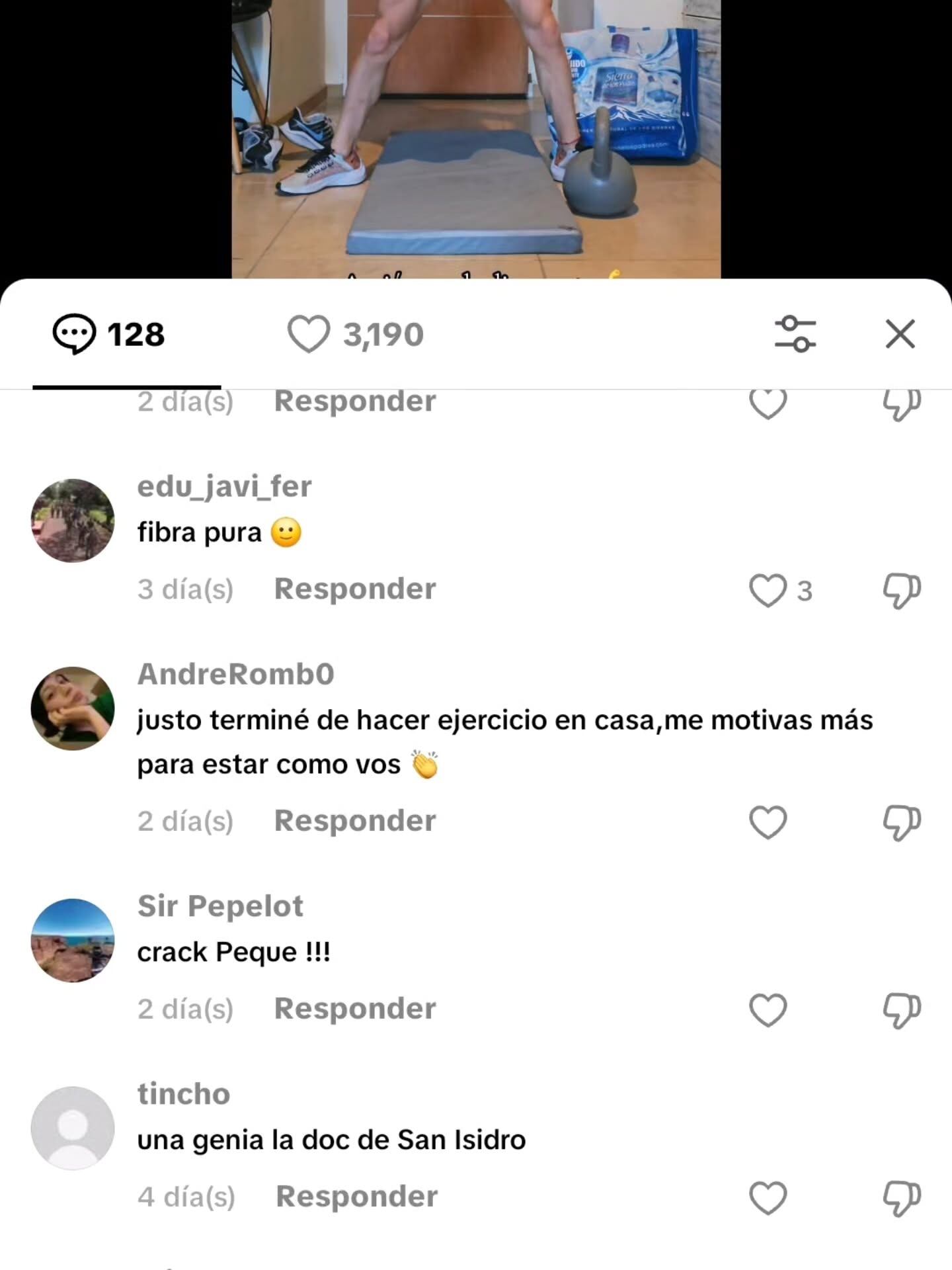
Task: Like edu_javi_fer's comment "fibra pura"
Action: pos(768,590)
